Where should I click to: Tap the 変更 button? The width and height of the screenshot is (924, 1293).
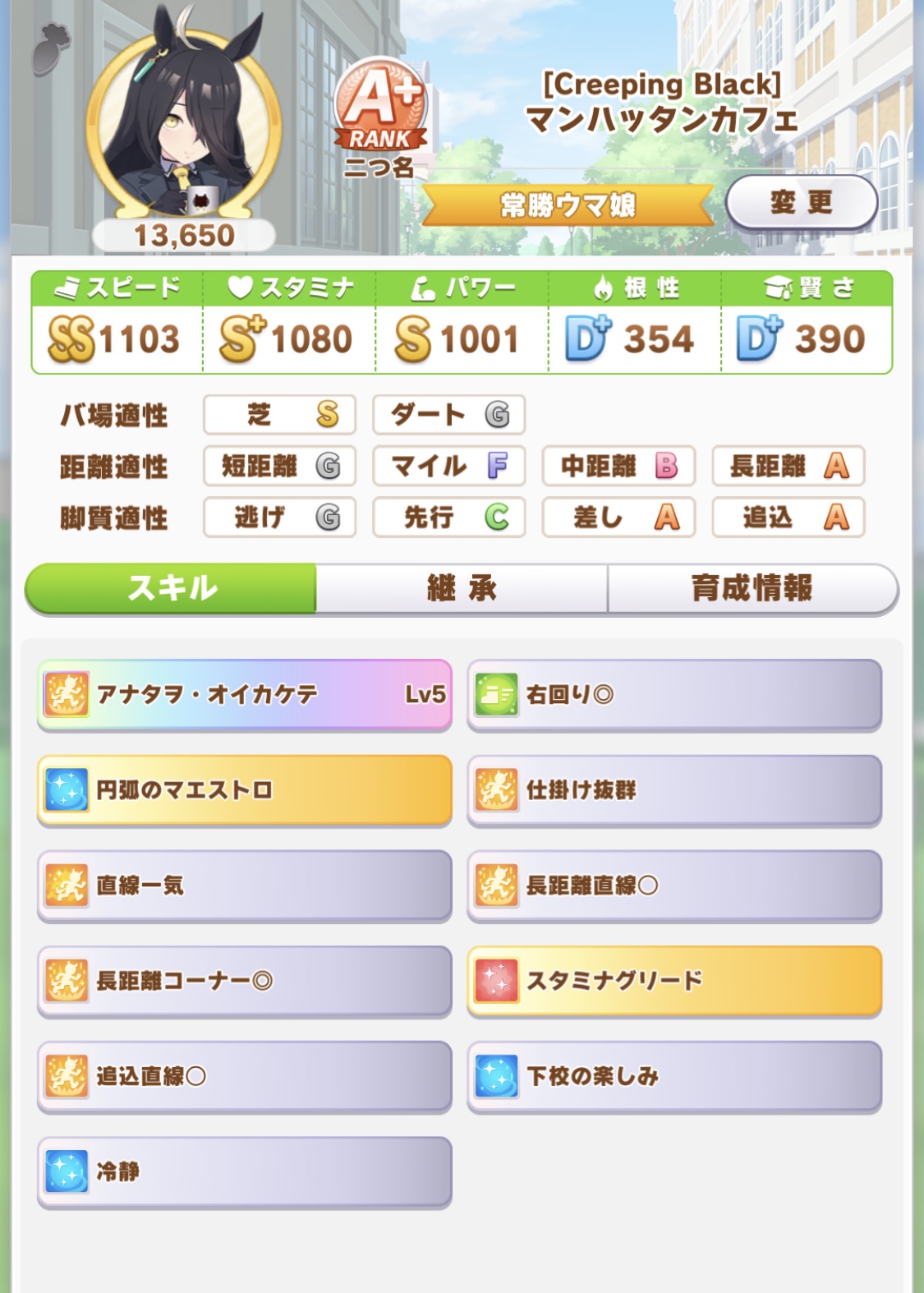click(801, 202)
